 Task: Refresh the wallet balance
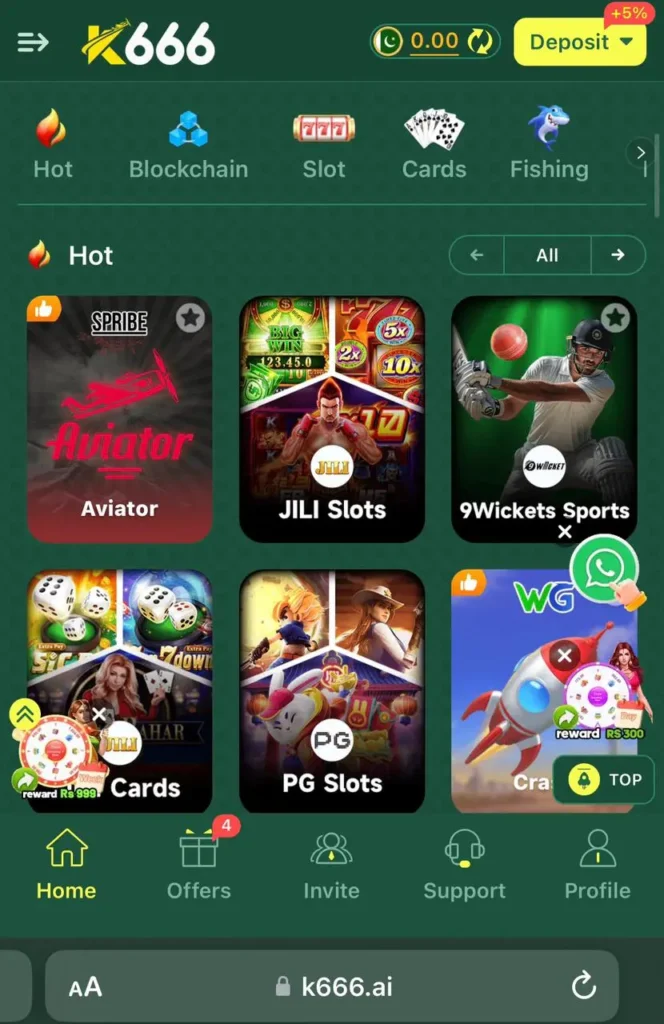pyautogui.click(x=481, y=42)
